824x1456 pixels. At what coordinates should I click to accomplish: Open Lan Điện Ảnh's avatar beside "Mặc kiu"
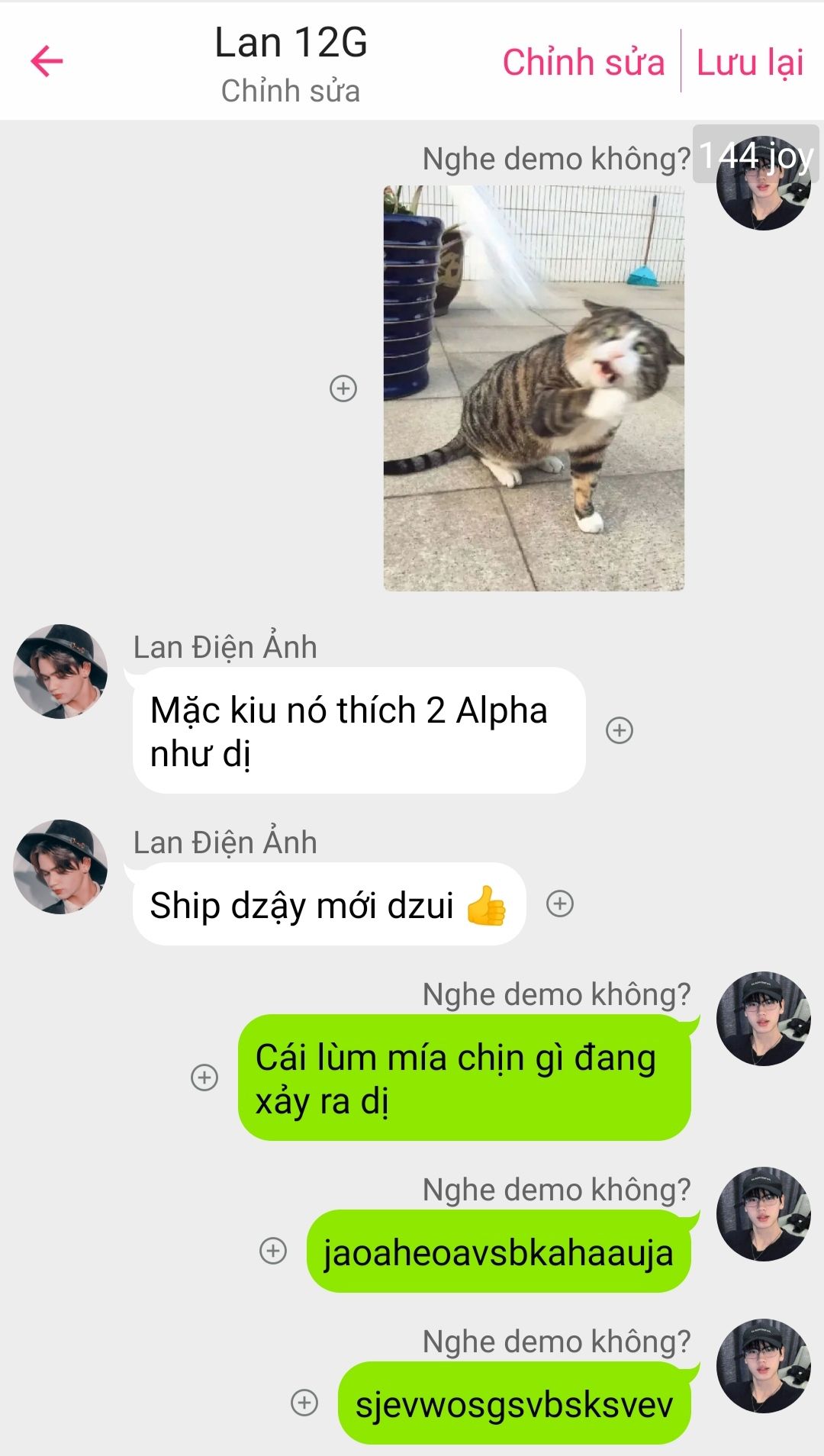[x=60, y=672]
